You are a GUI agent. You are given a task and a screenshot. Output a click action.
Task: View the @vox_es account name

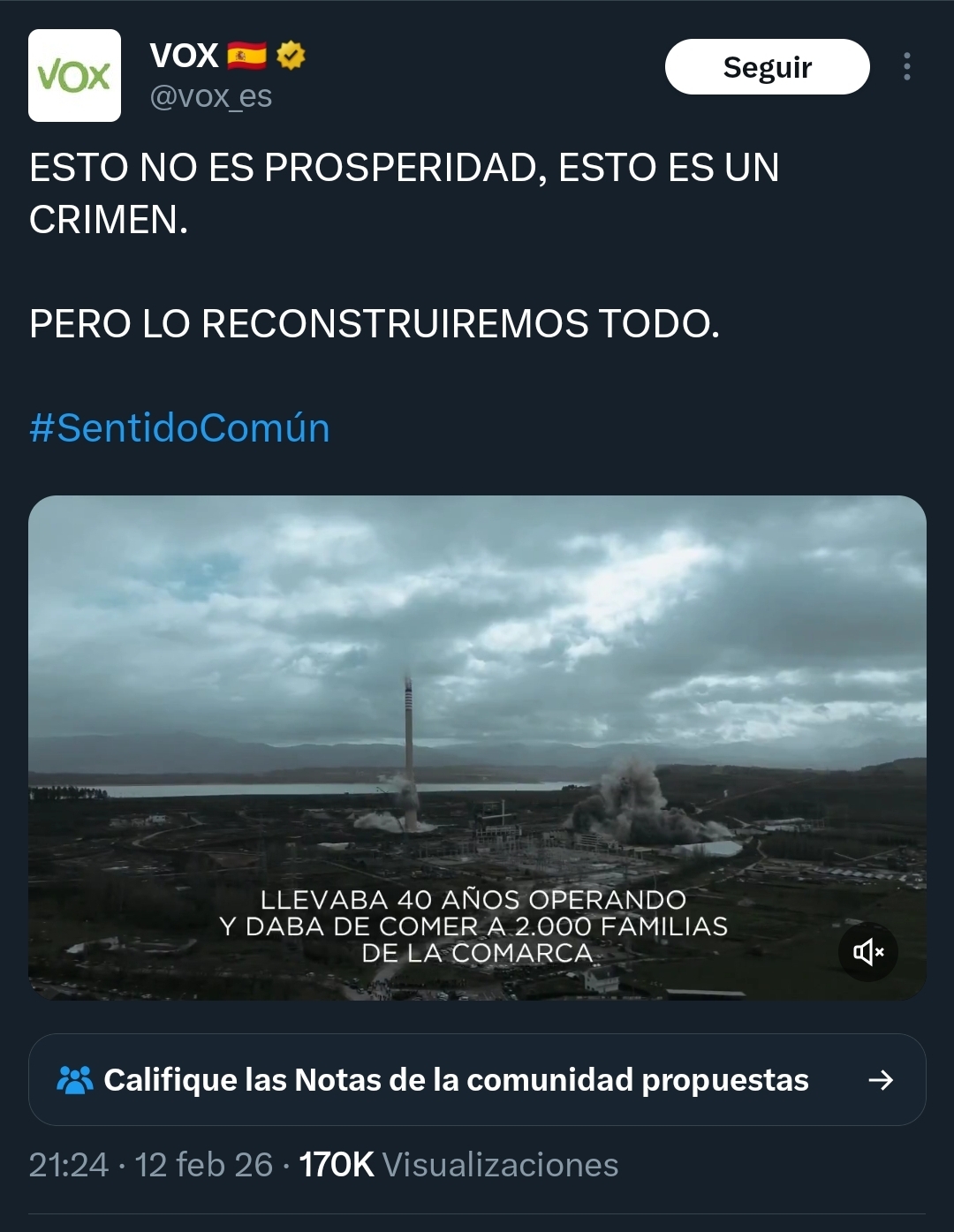pos(211,96)
